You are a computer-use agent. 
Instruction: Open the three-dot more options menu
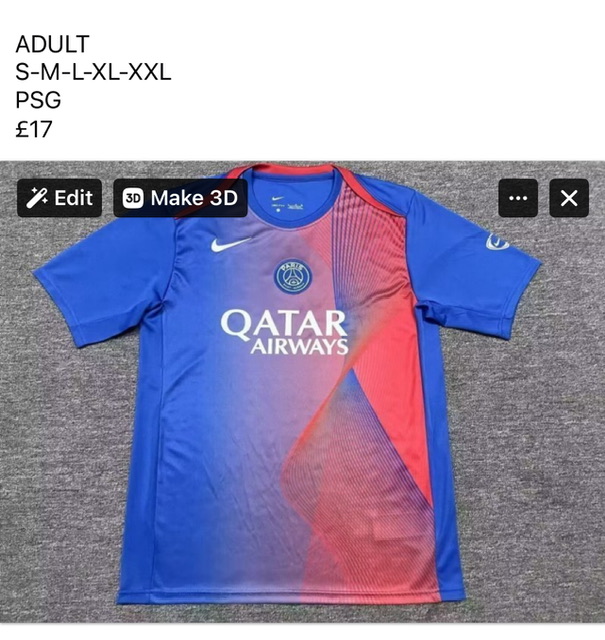(x=518, y=198)
